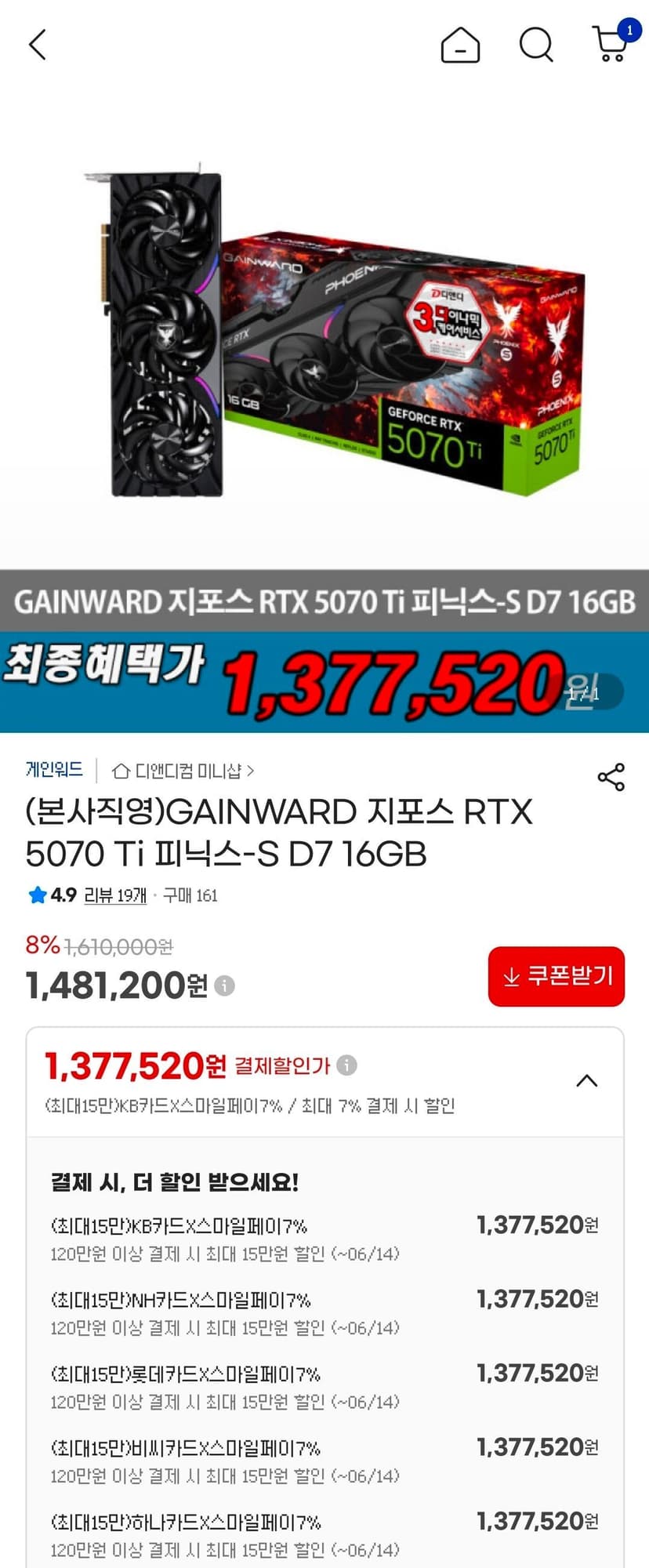Go back using the top-left arrow

(x=38, y=45)
